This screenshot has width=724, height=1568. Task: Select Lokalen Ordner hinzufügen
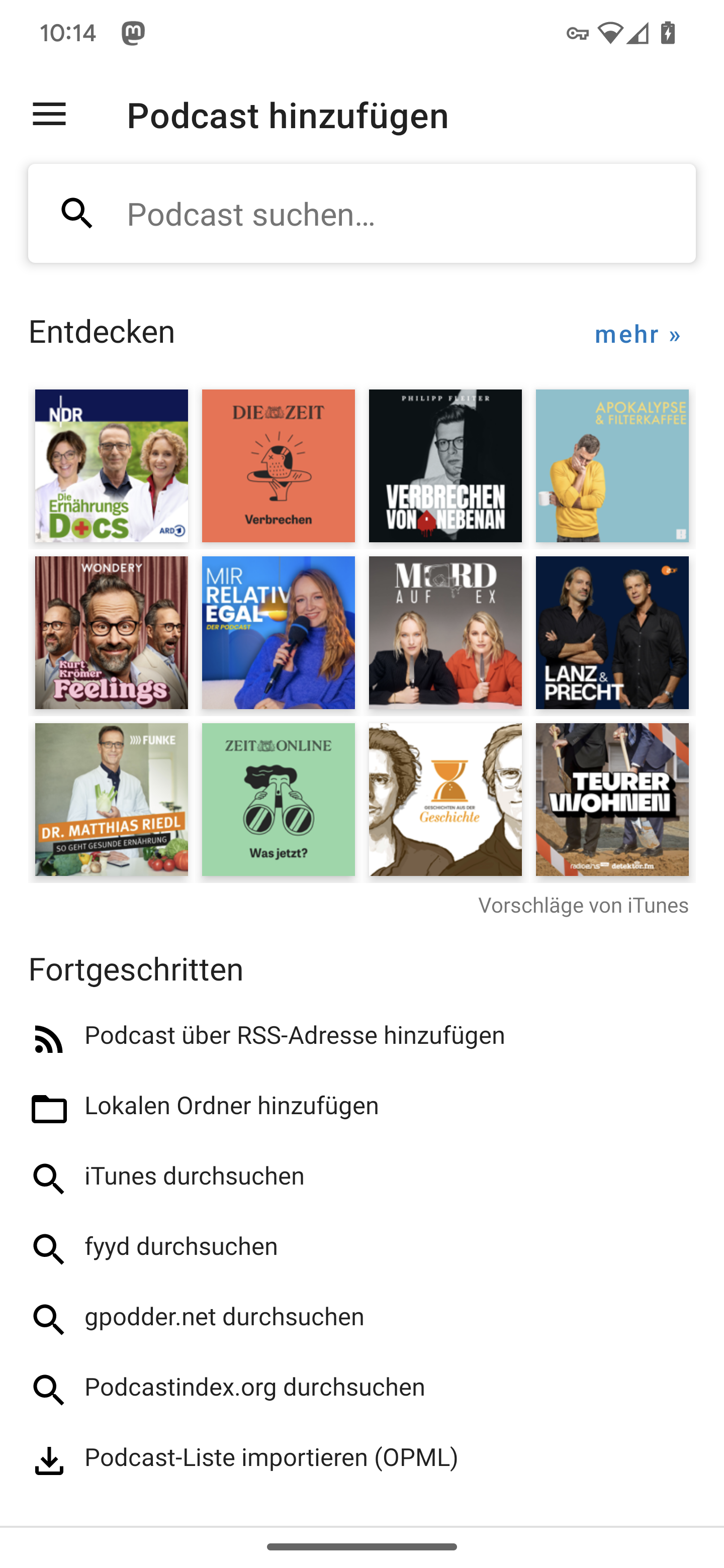pos(231,1107)
